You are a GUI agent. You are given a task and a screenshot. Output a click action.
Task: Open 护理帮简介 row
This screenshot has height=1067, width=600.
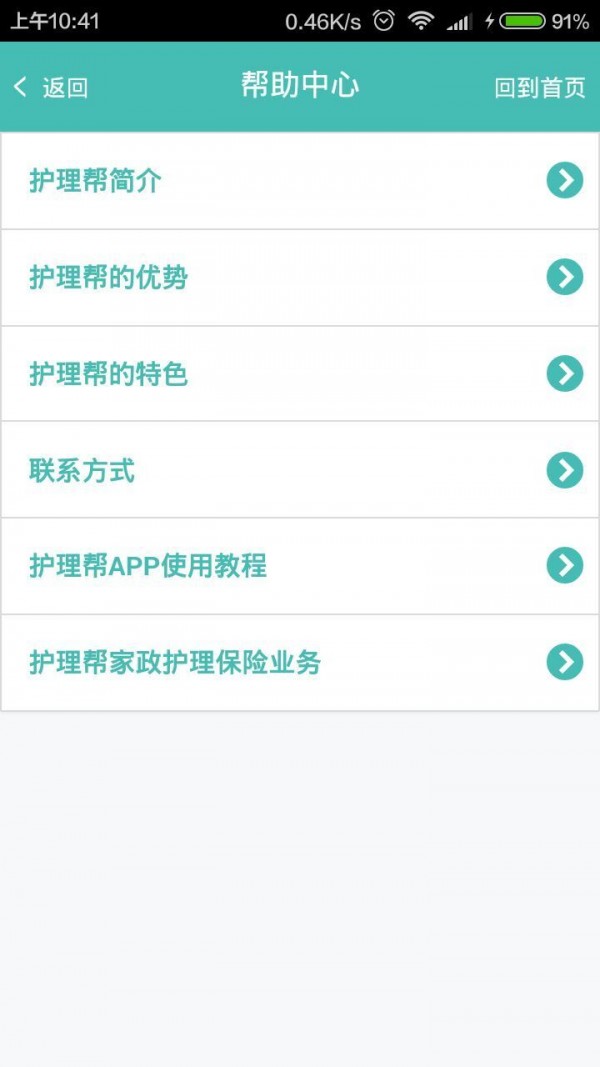(x=300, y=181)
